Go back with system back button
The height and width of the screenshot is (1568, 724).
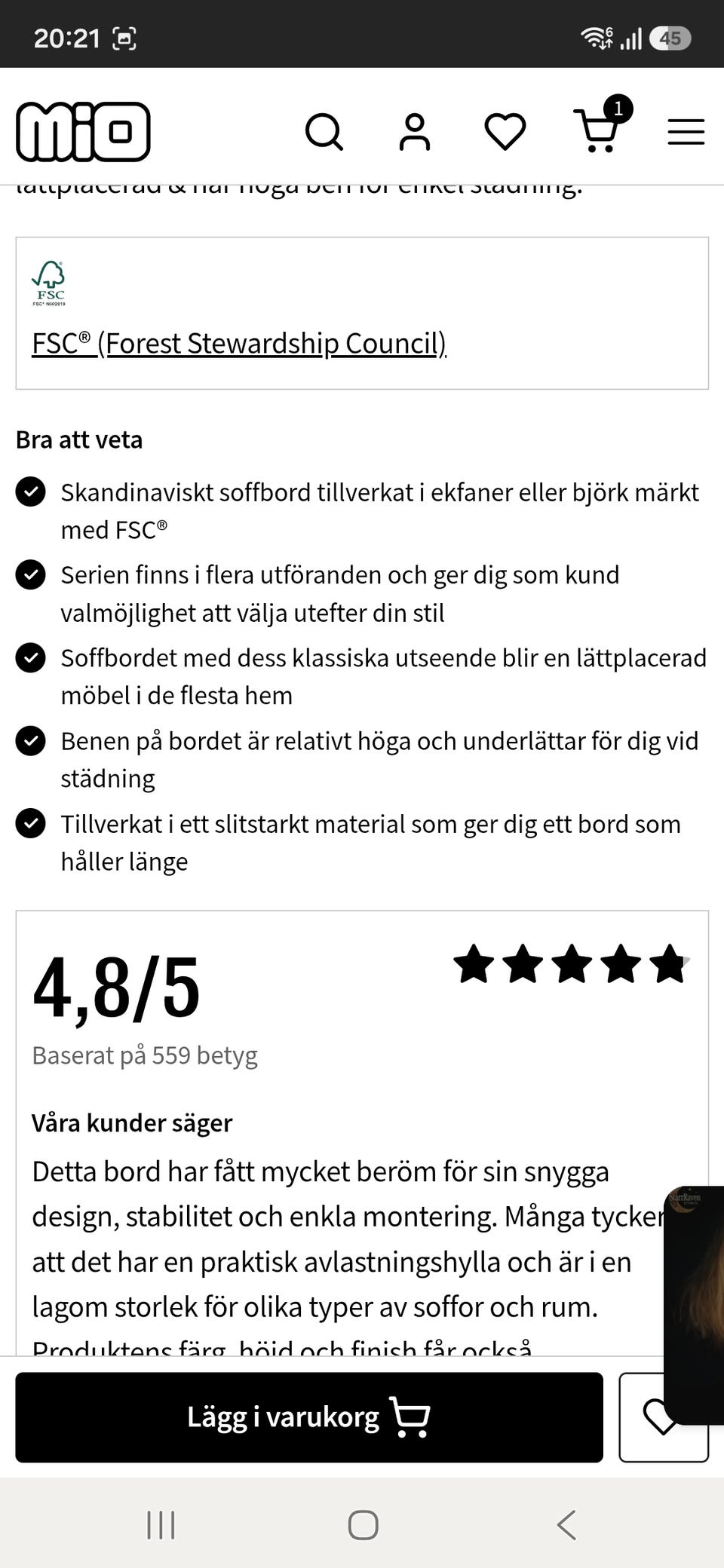pos(566,1524)
